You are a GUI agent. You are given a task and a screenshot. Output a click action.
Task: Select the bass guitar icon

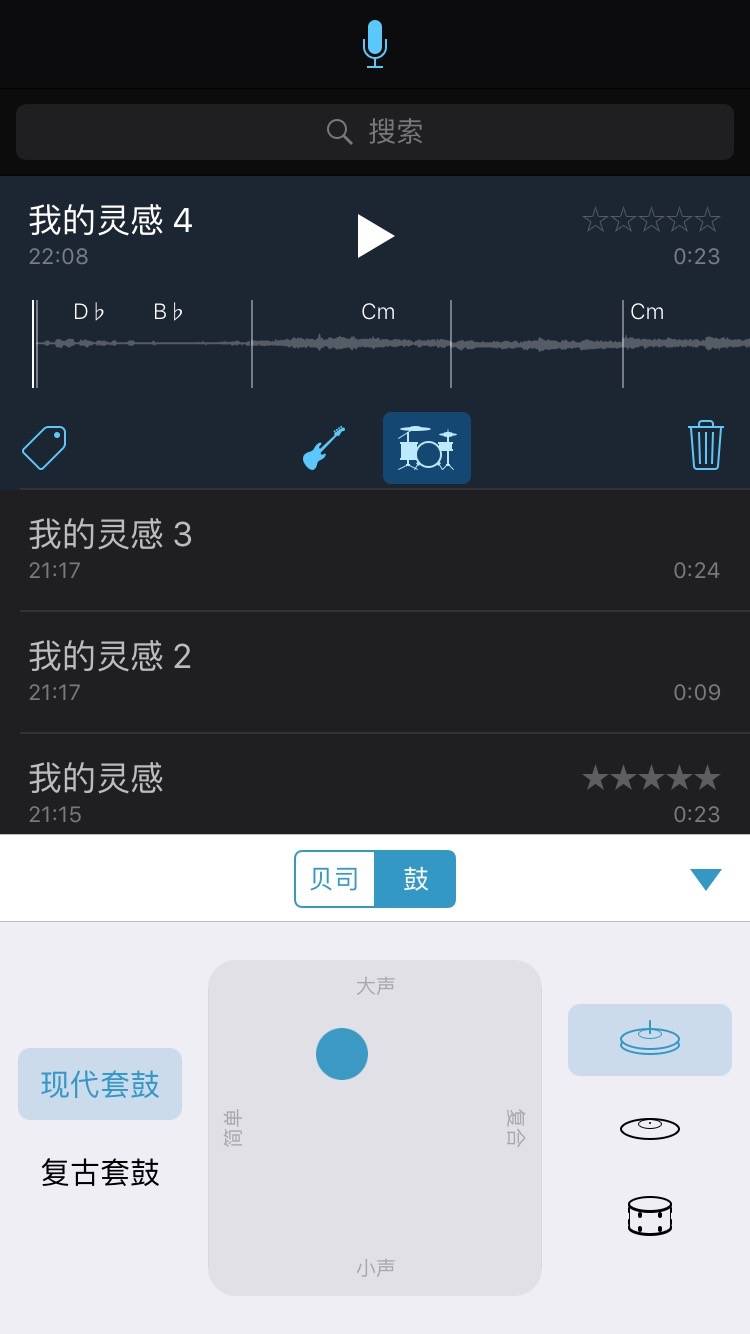(323, 448)
